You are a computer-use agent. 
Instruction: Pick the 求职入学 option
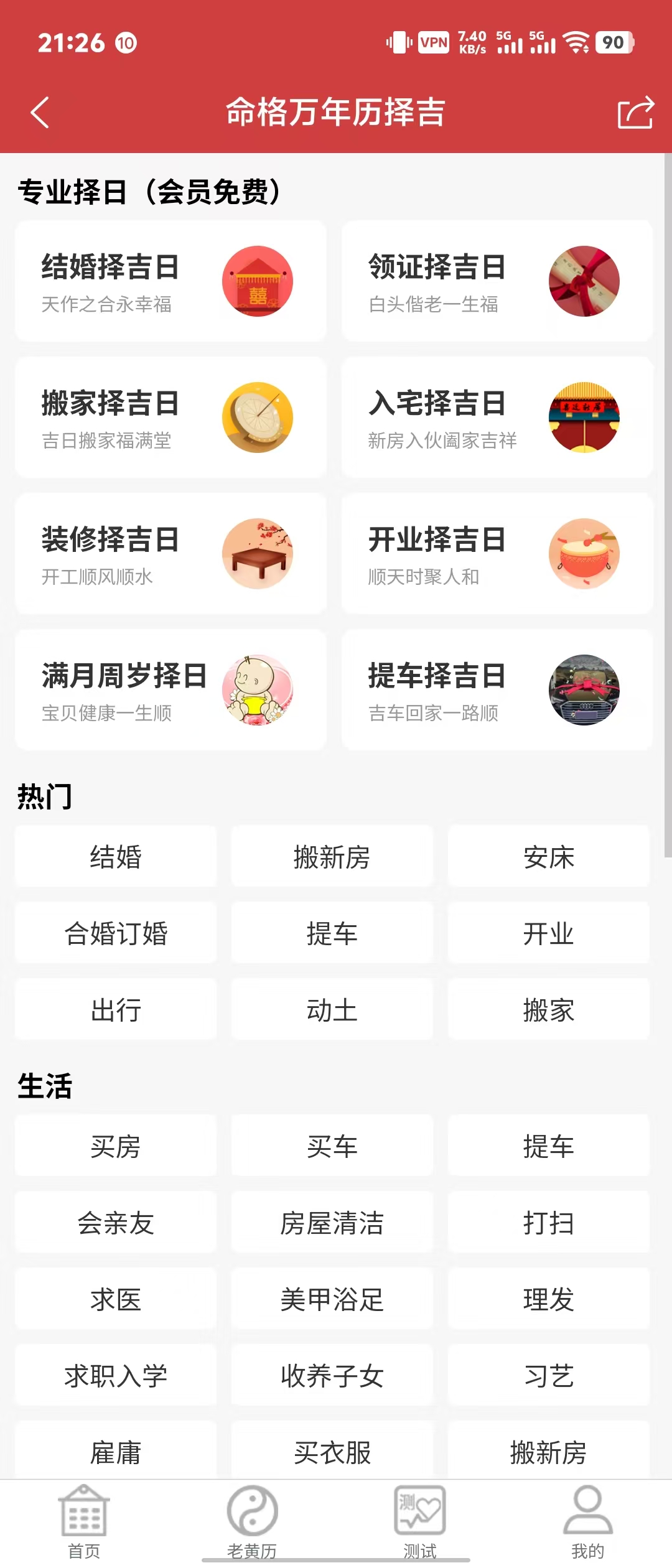pyautogui.click(x=116, y=1376)
